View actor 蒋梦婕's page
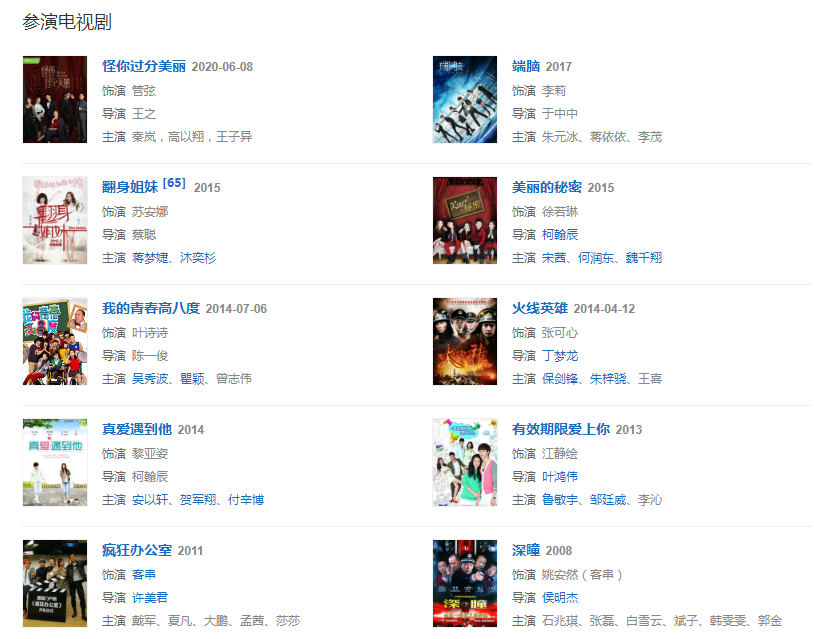This screenshot has width=814, height=639. click(152, 258)
